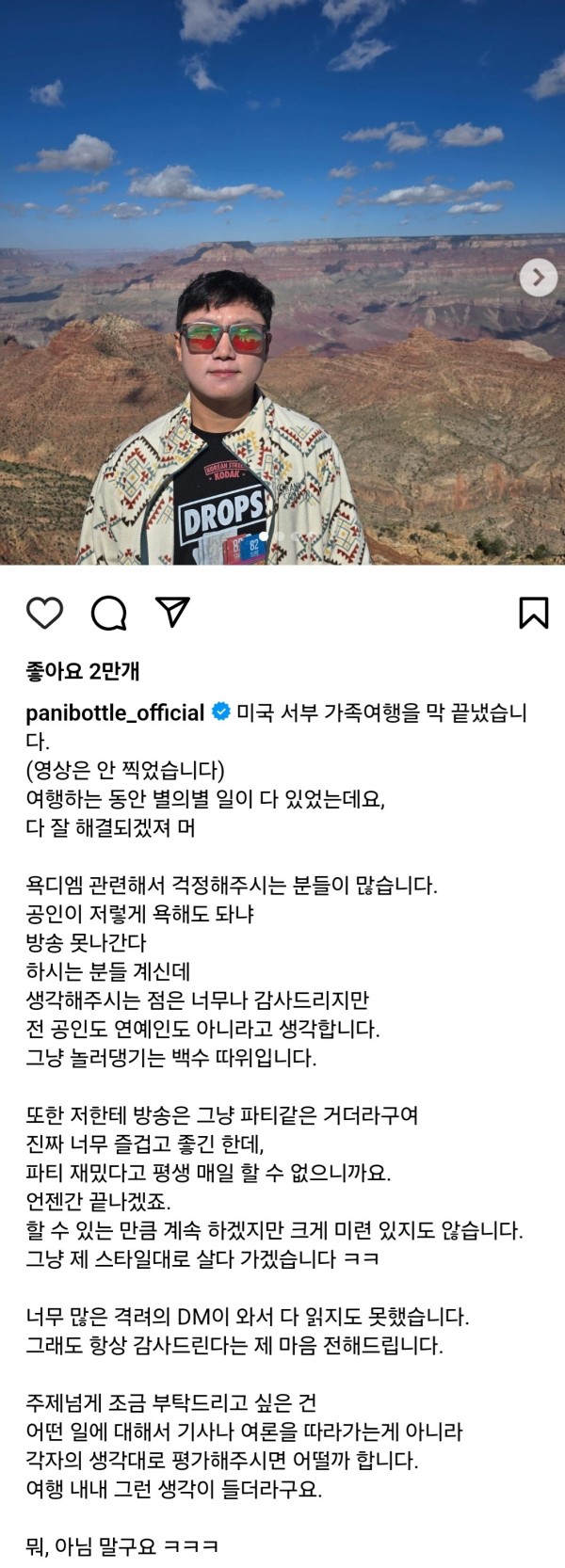Image resolution: width=565 pixels, height=1568 pixels.
Task: Go to next photo with arrow
Action: tap(538, 277)
